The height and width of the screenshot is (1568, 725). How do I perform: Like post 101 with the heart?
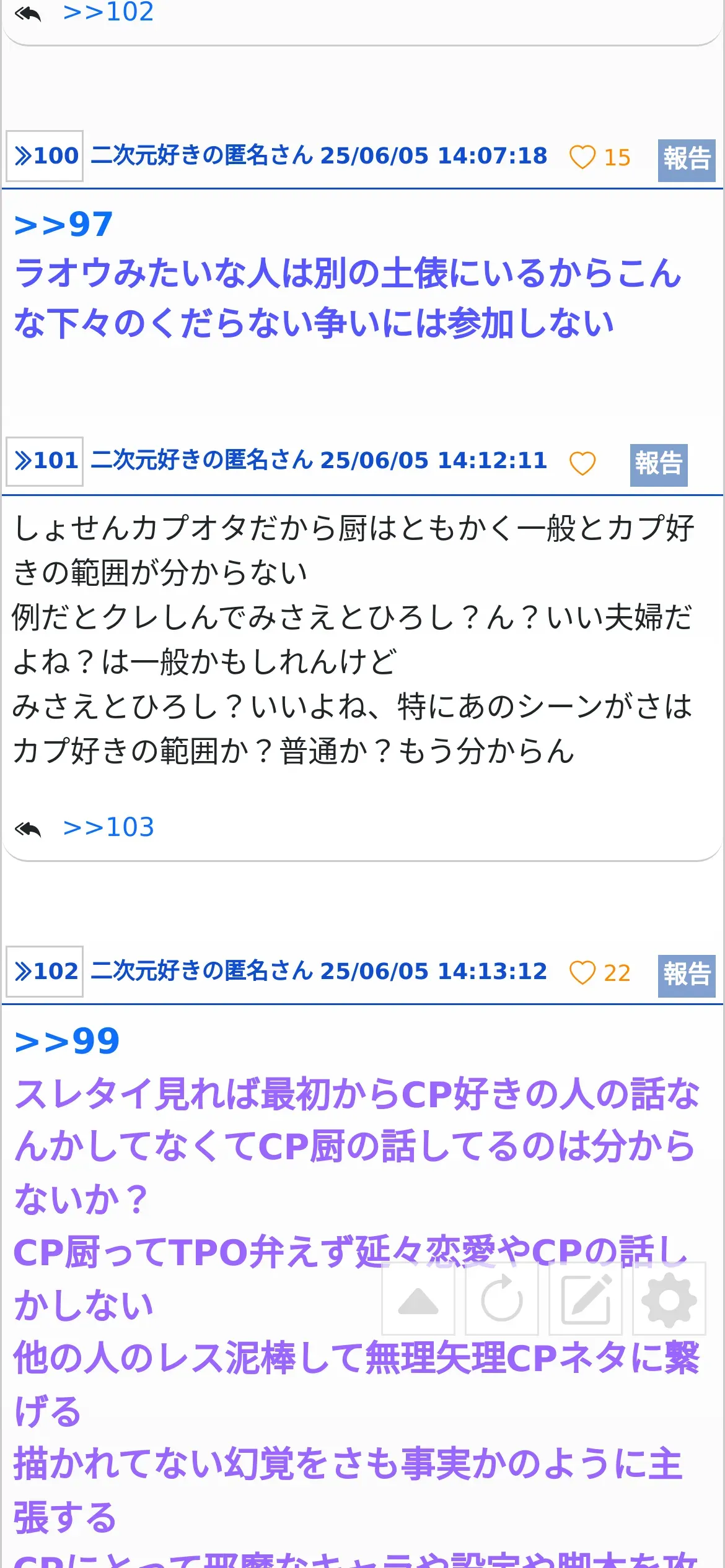pyautogui.click(x=582, y=463)
